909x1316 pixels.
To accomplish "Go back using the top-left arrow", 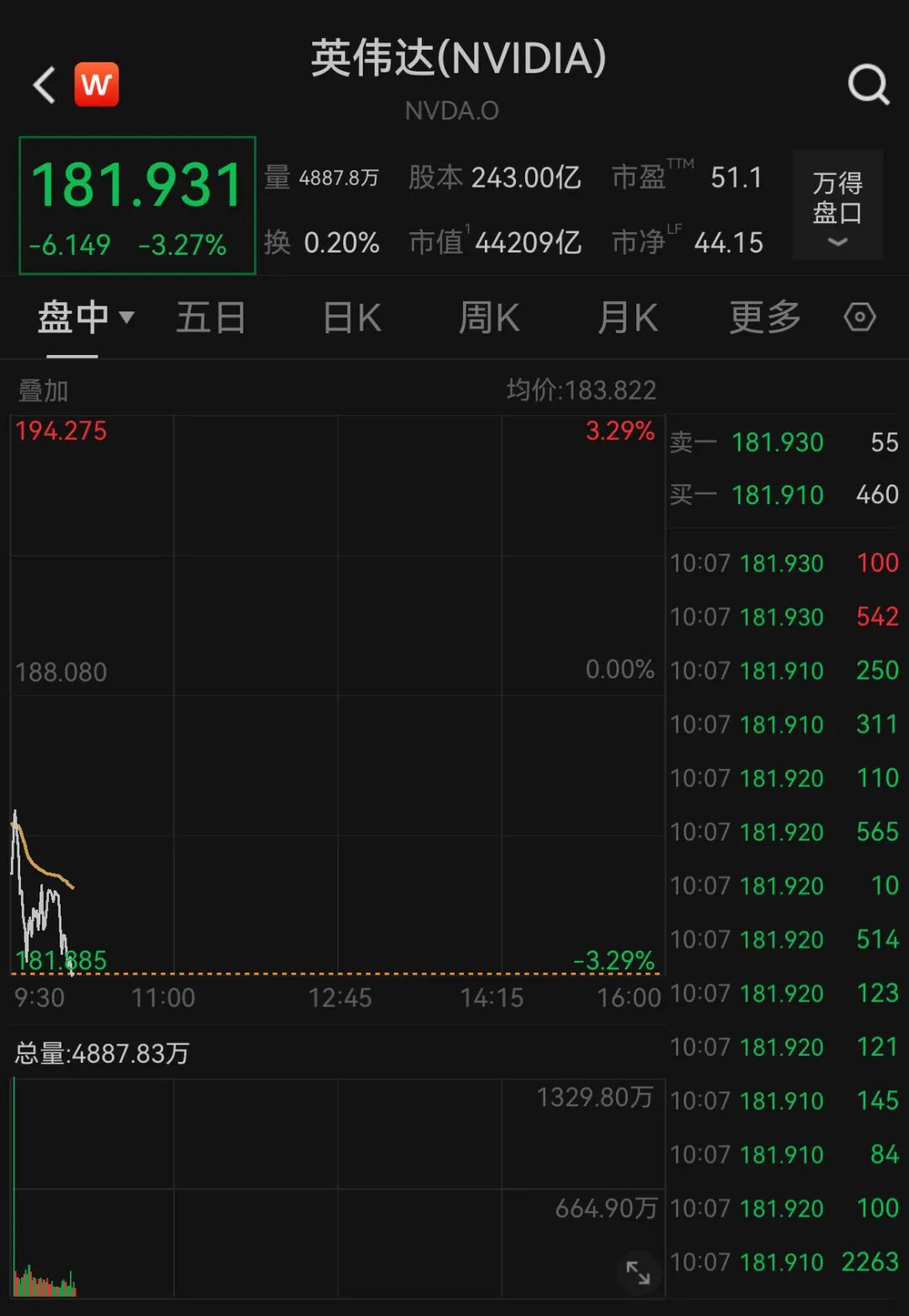I will click(45, 85).
